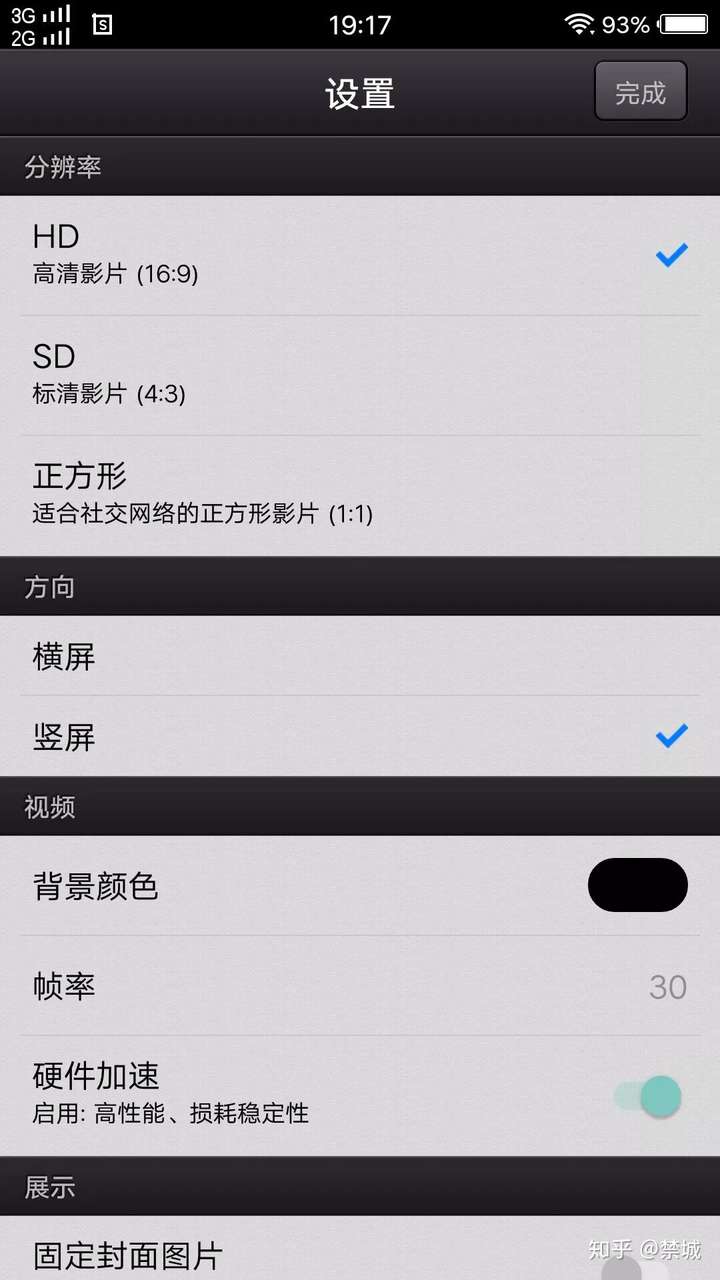Viewport: 720px width, 1280px height.
Task: Select HD 高清影片 (16:9) resolution
Action: 360,256
